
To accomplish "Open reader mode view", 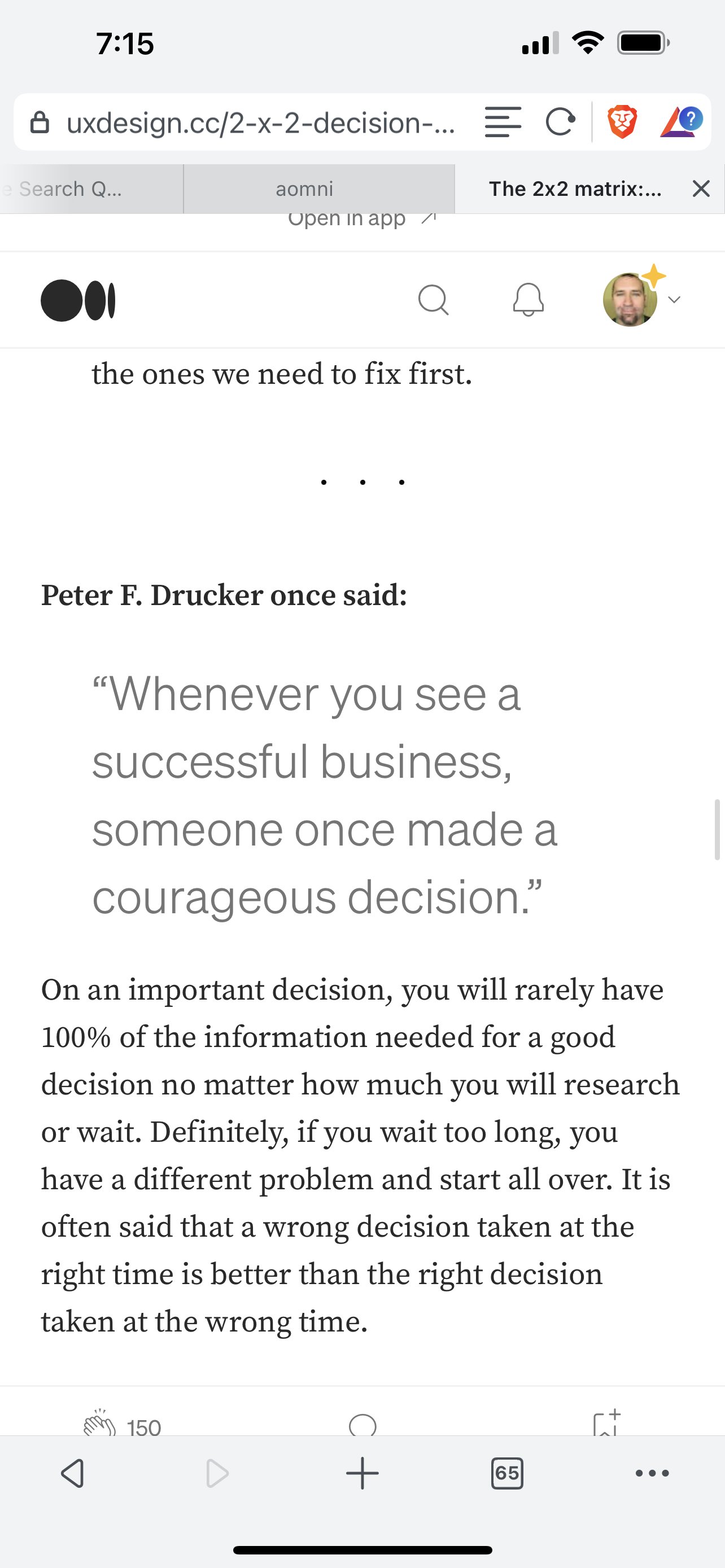I will click(503, 122).
